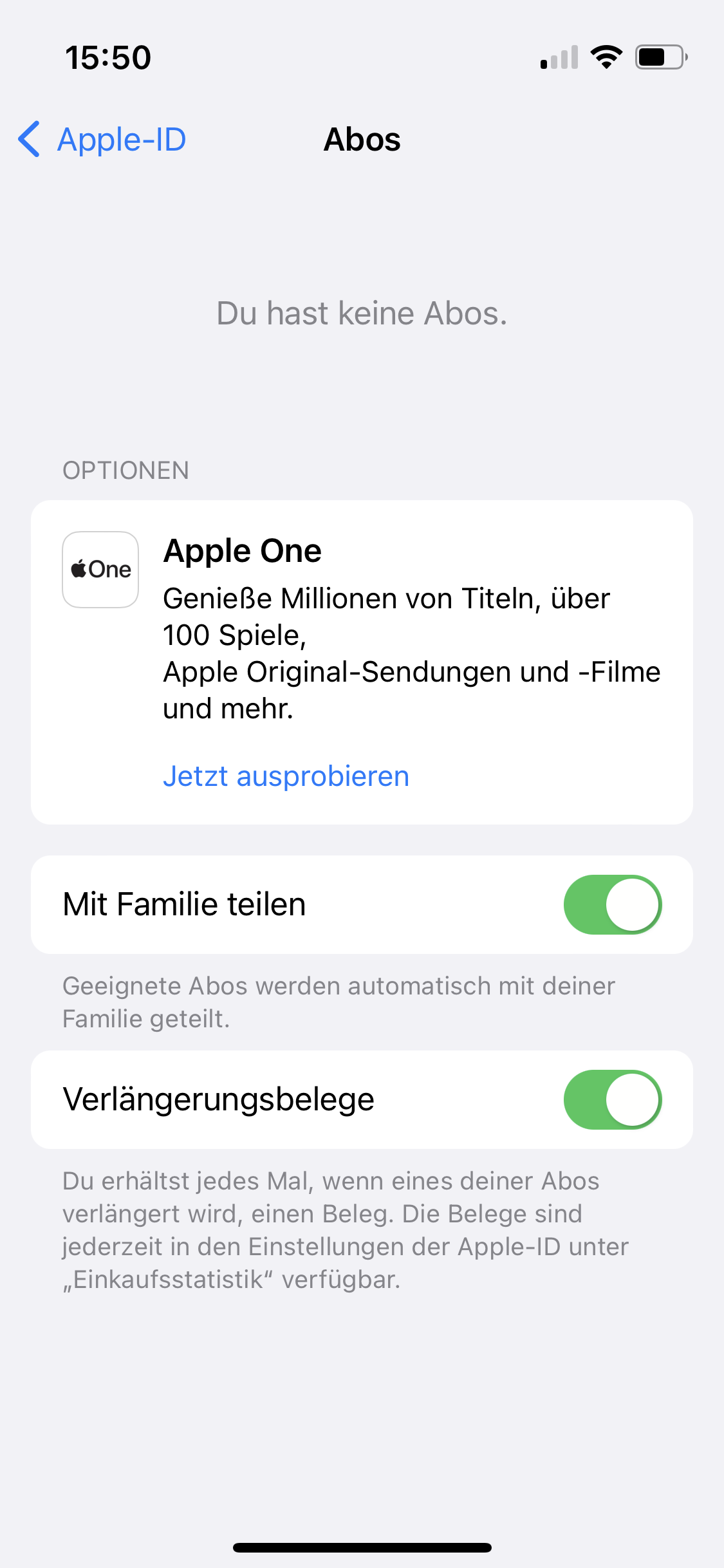The height and width of the screenshot is (1568, 724).
Task: Tap Jetzt ausprobieren for Apple One
Action: tap(286, 776)
